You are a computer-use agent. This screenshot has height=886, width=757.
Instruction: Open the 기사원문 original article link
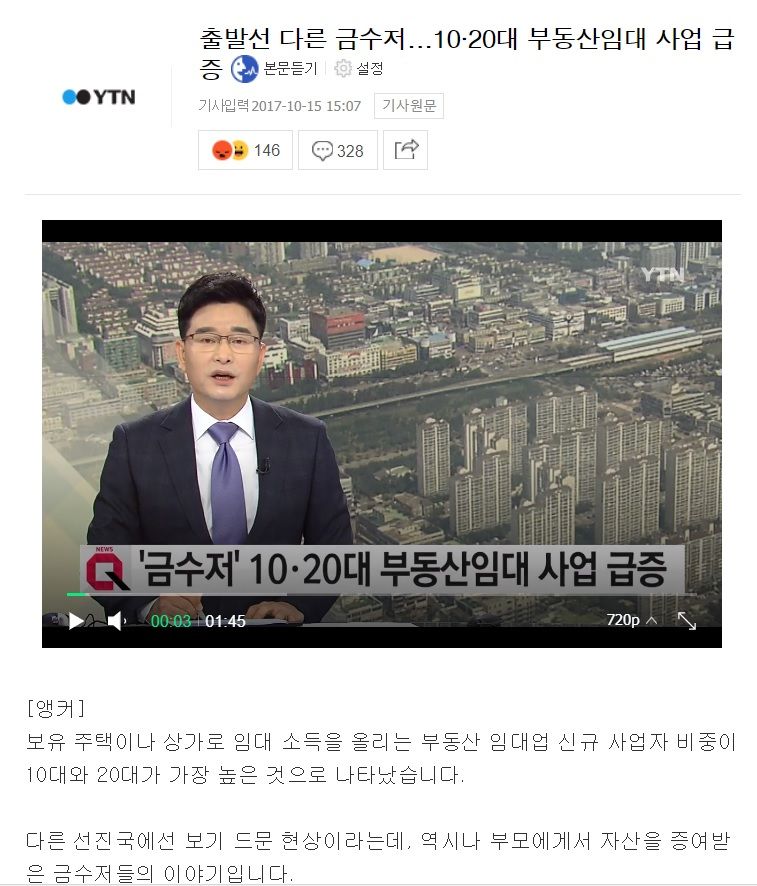[408, 106]
